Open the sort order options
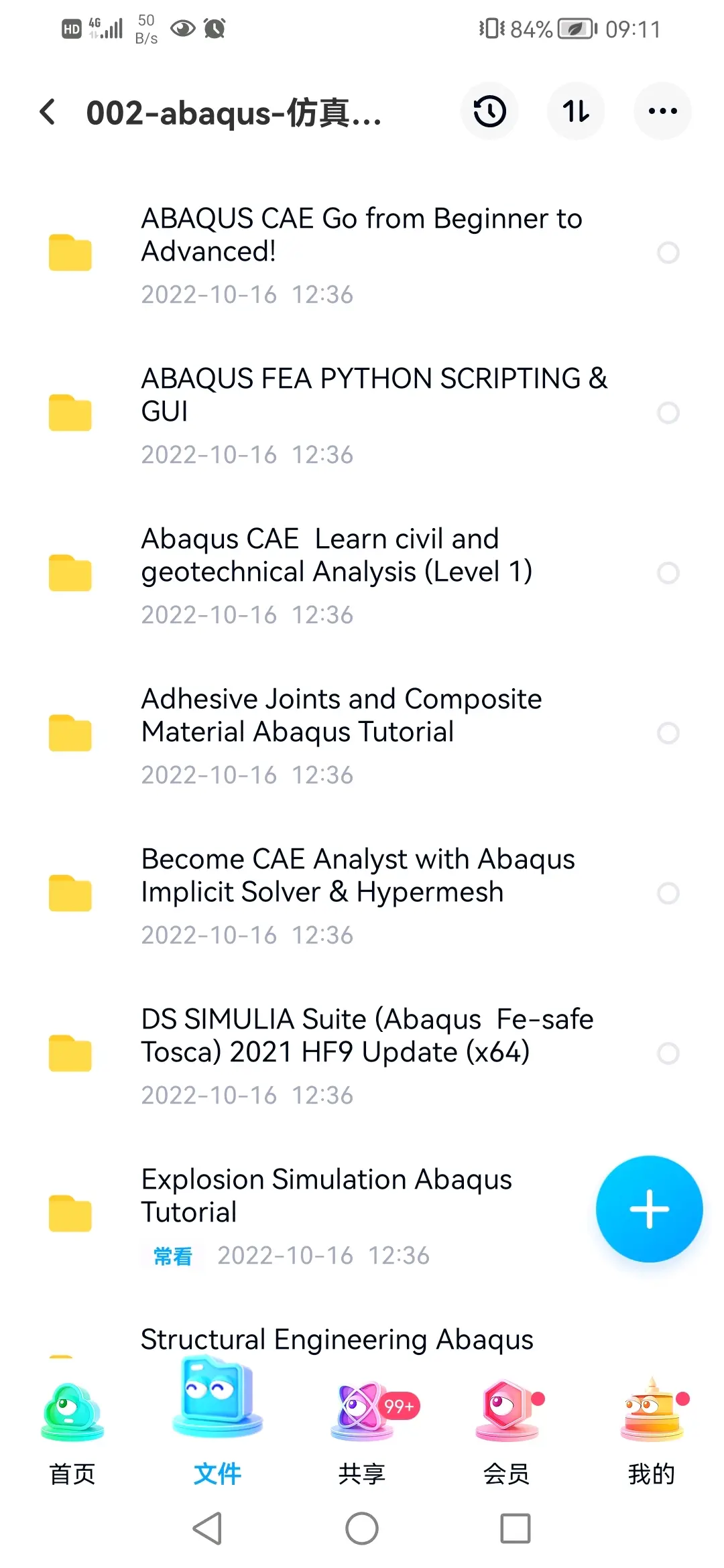 (x=576, y=111)
